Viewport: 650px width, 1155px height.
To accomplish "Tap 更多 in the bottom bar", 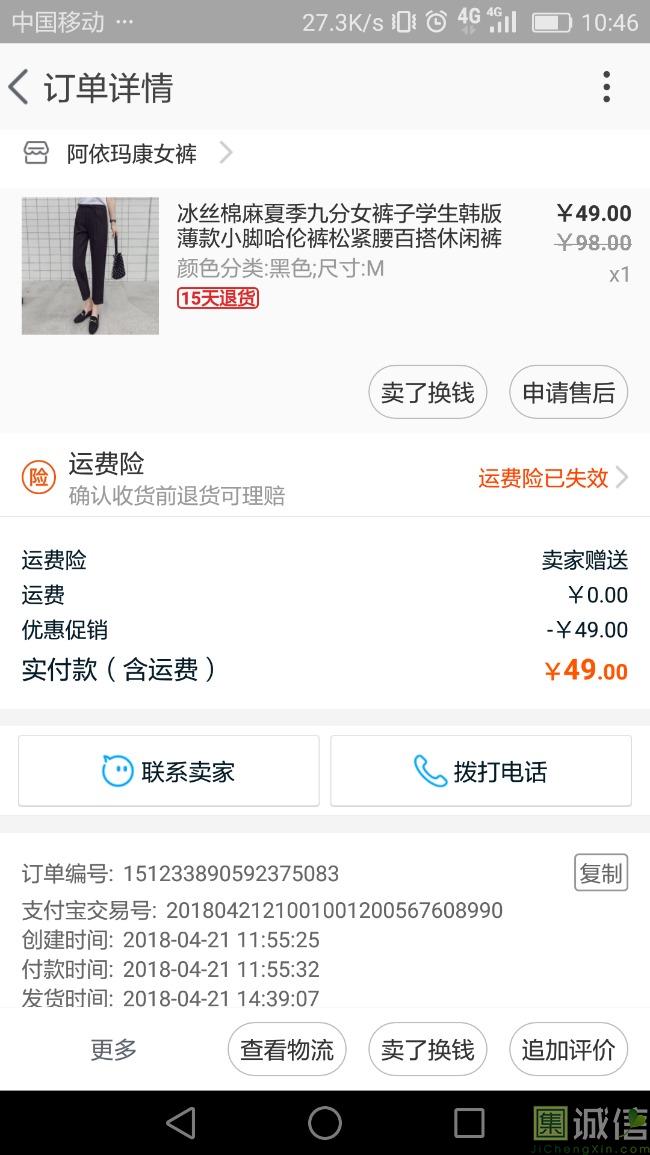I will click(x=113, y=1049).
